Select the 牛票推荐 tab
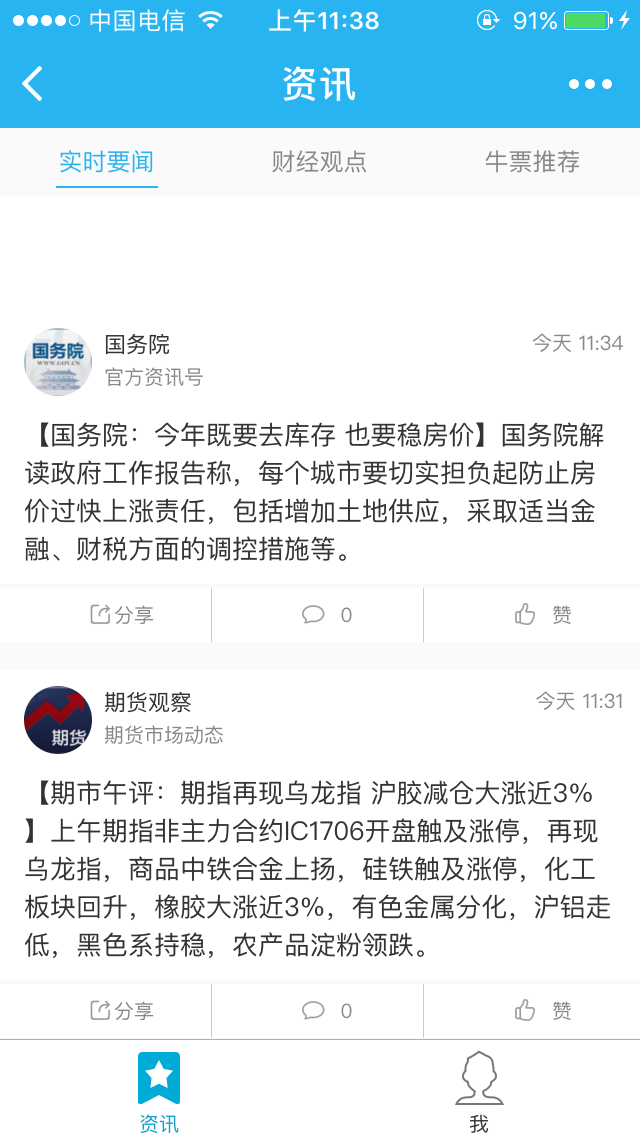The image size is (640, 1136). coord(532,162)
